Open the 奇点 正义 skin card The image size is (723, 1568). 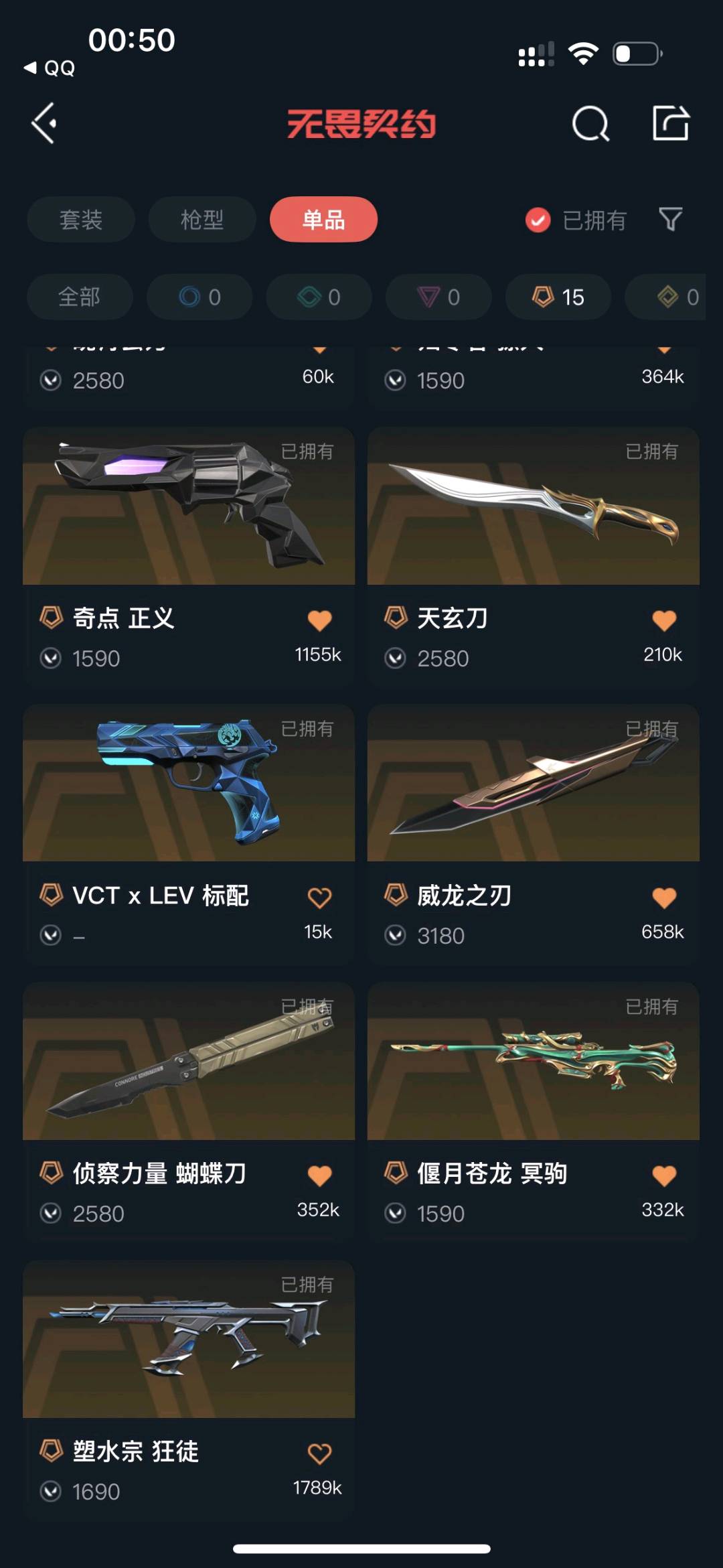click(189, 555)
